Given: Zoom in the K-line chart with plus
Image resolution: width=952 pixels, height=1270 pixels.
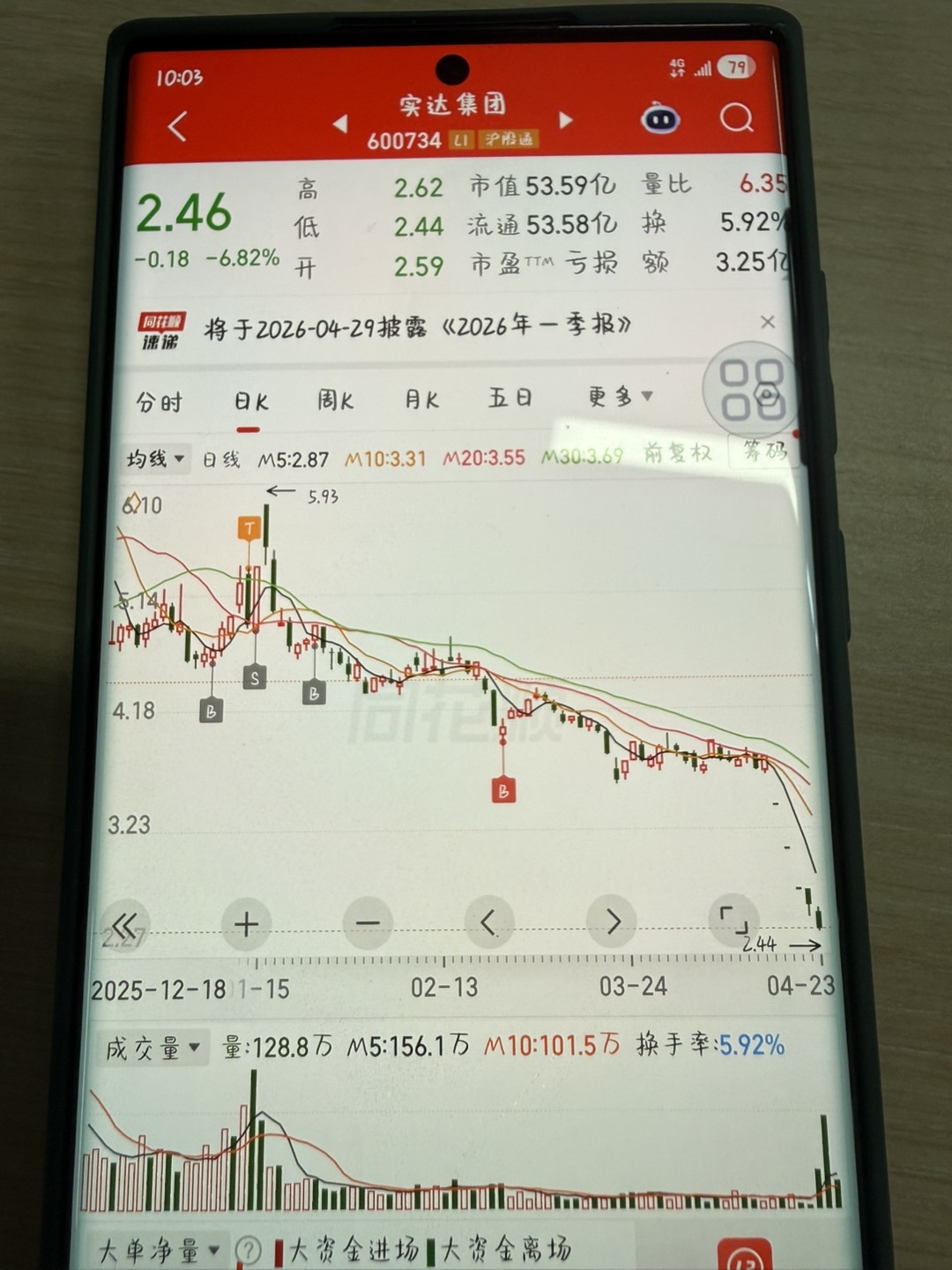Looking at the screenshot, I should 246,923.
